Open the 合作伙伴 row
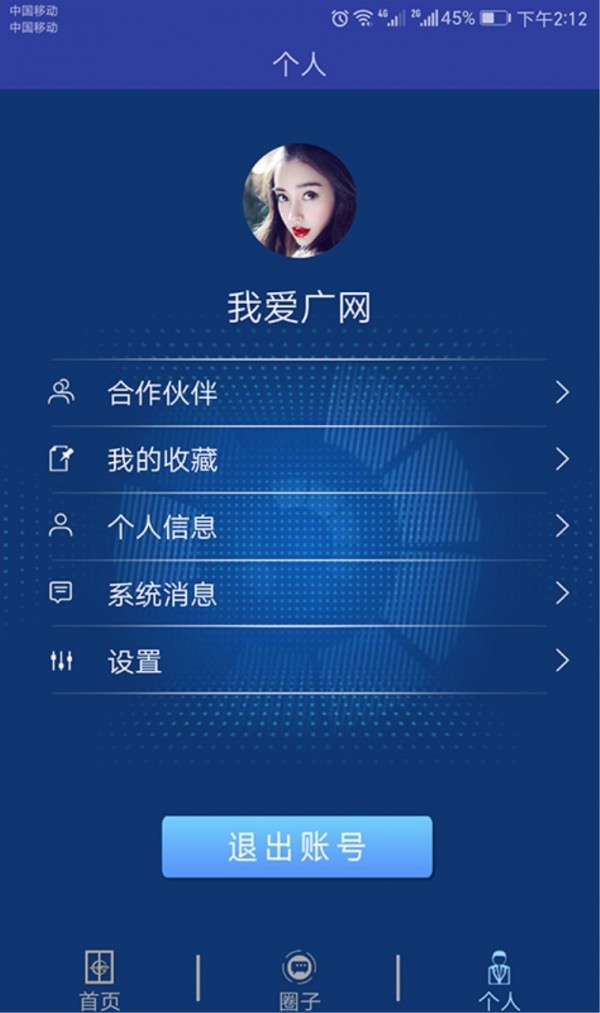600x1013 pixels. [300, 393]
